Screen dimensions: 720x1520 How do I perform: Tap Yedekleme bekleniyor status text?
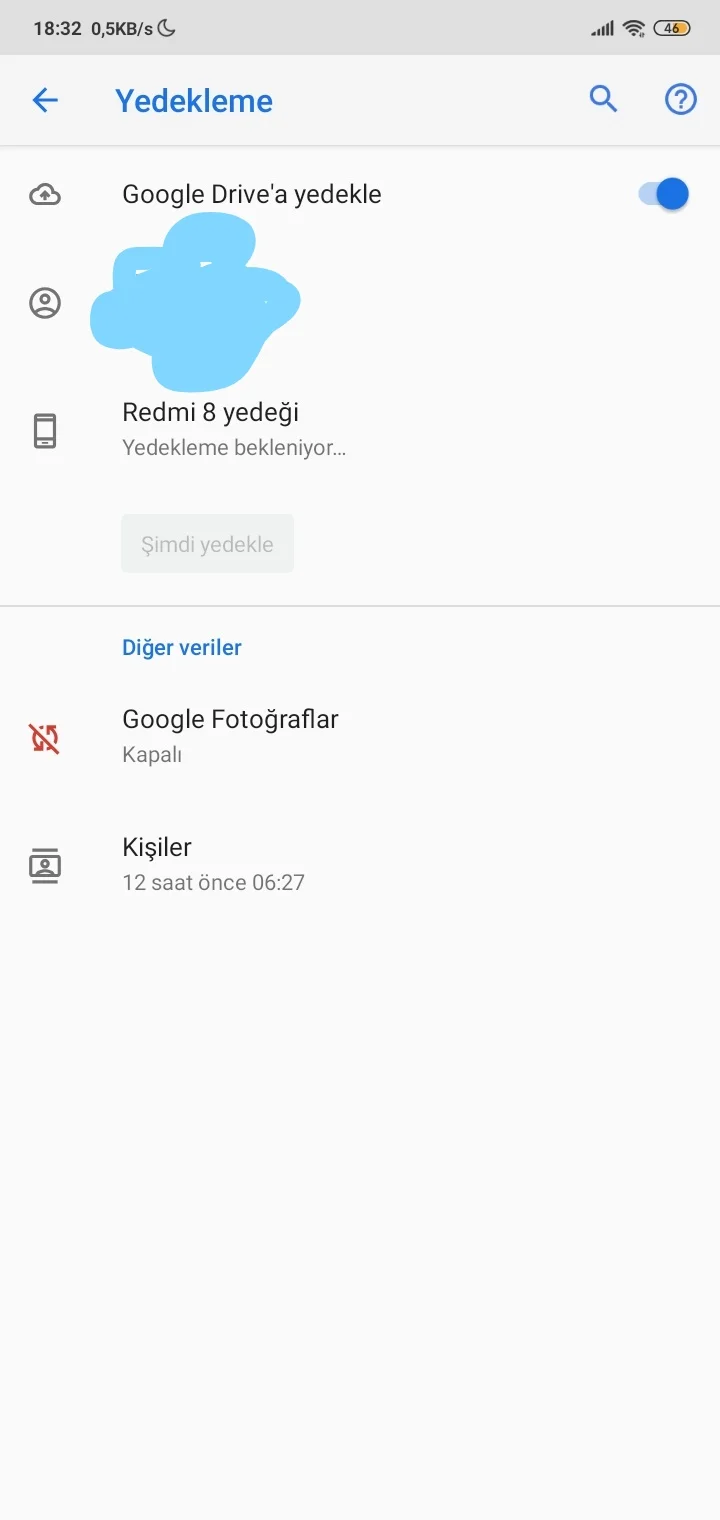(233, 447)
